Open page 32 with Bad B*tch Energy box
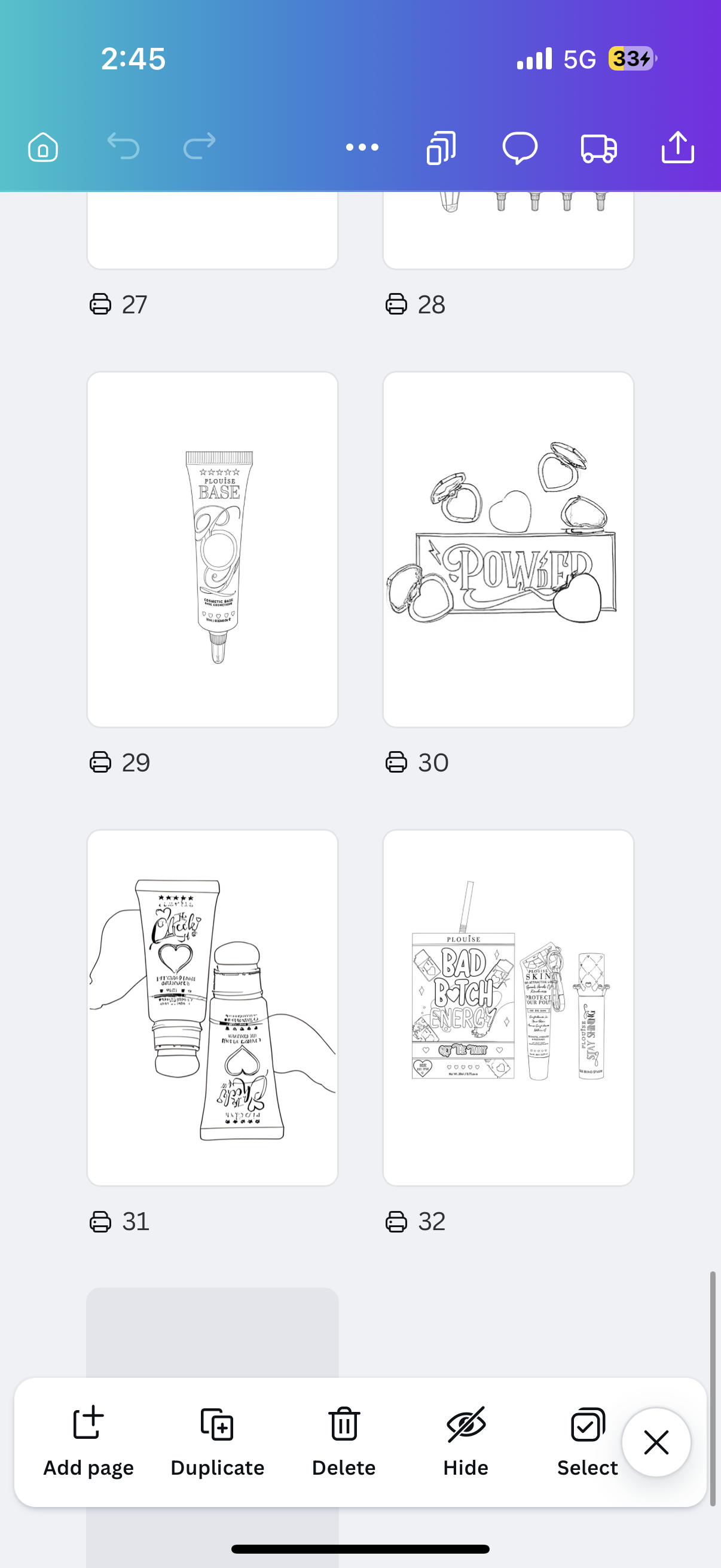The image size is (721, 1568). tap(508, 1008)
